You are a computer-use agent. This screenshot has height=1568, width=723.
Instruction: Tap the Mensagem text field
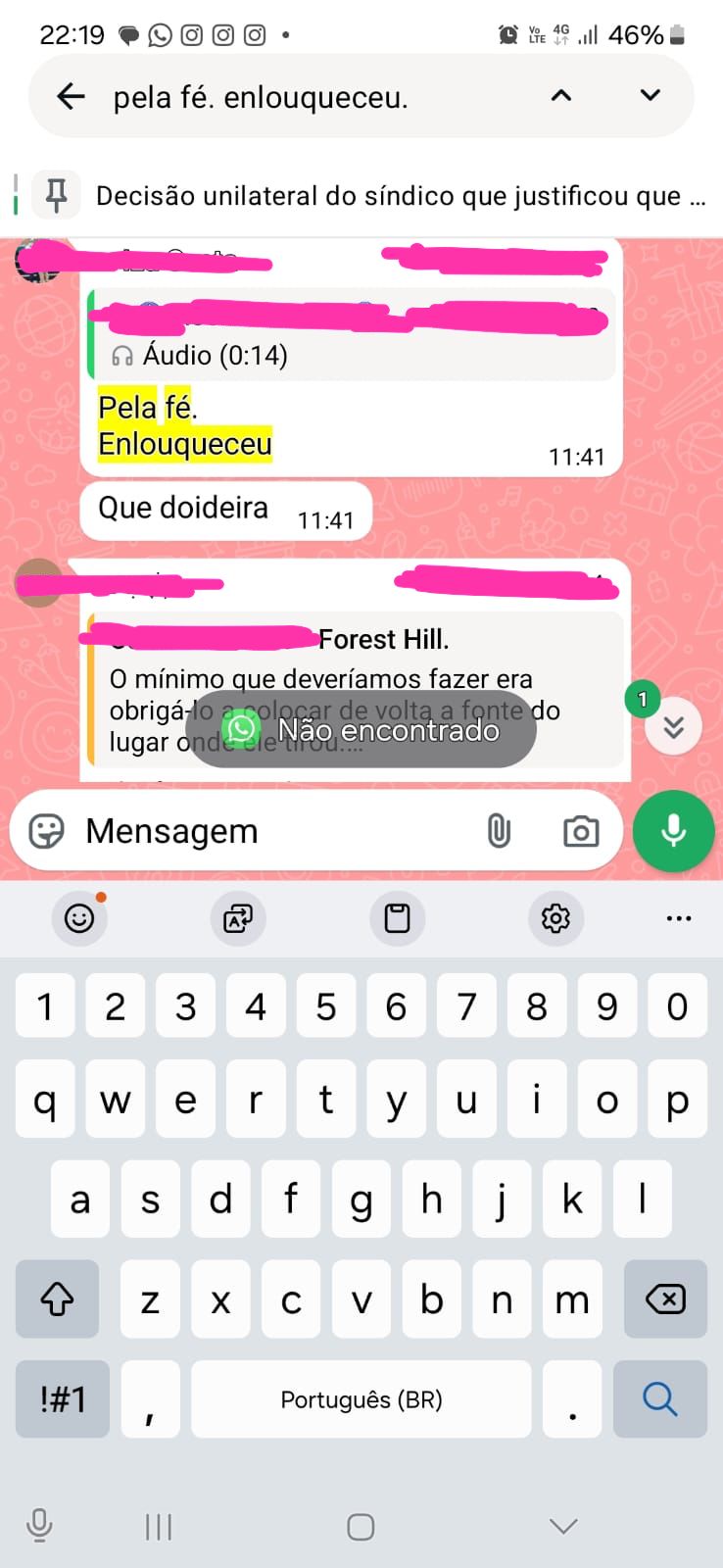pos(274,831)
